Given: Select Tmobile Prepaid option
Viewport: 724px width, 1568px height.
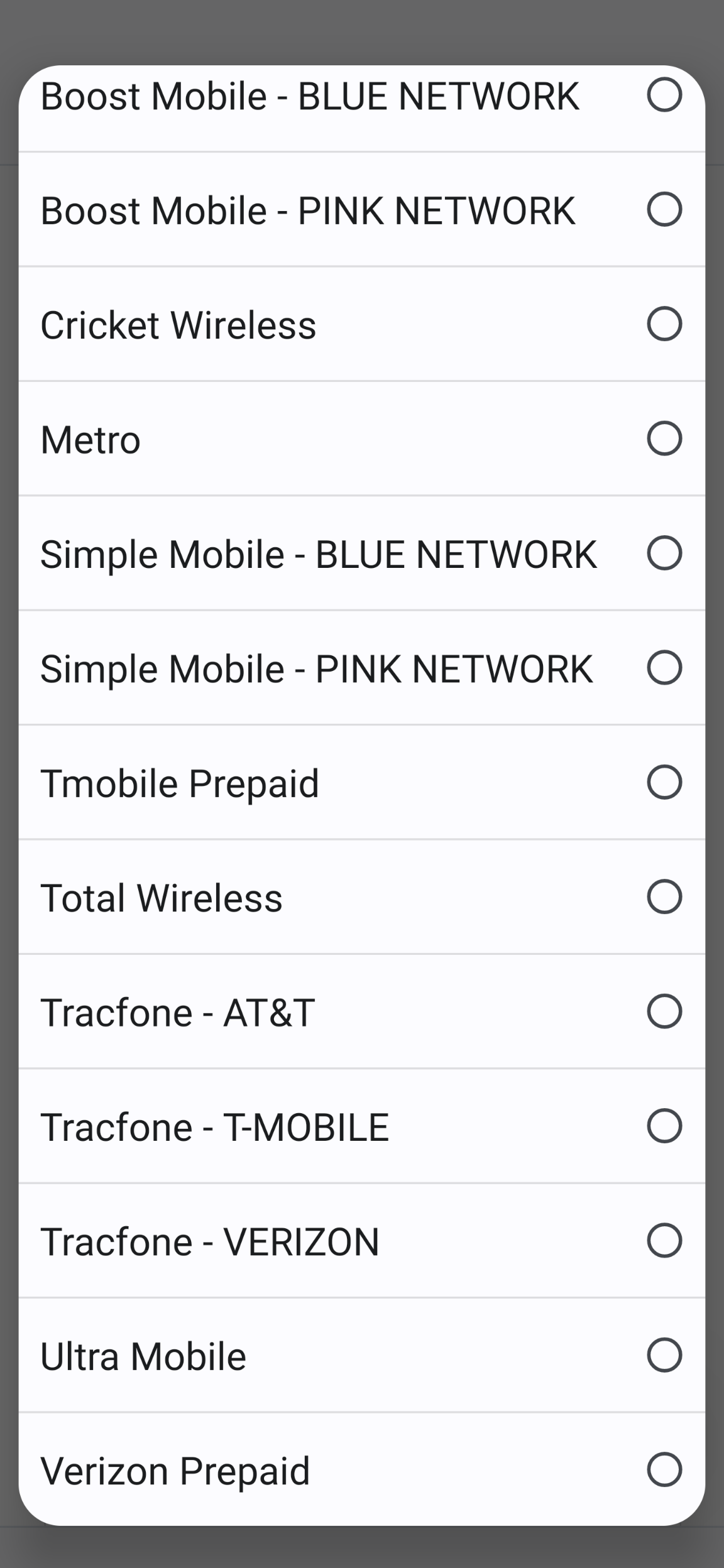Looking at the screenshot, I should [362, 783].
